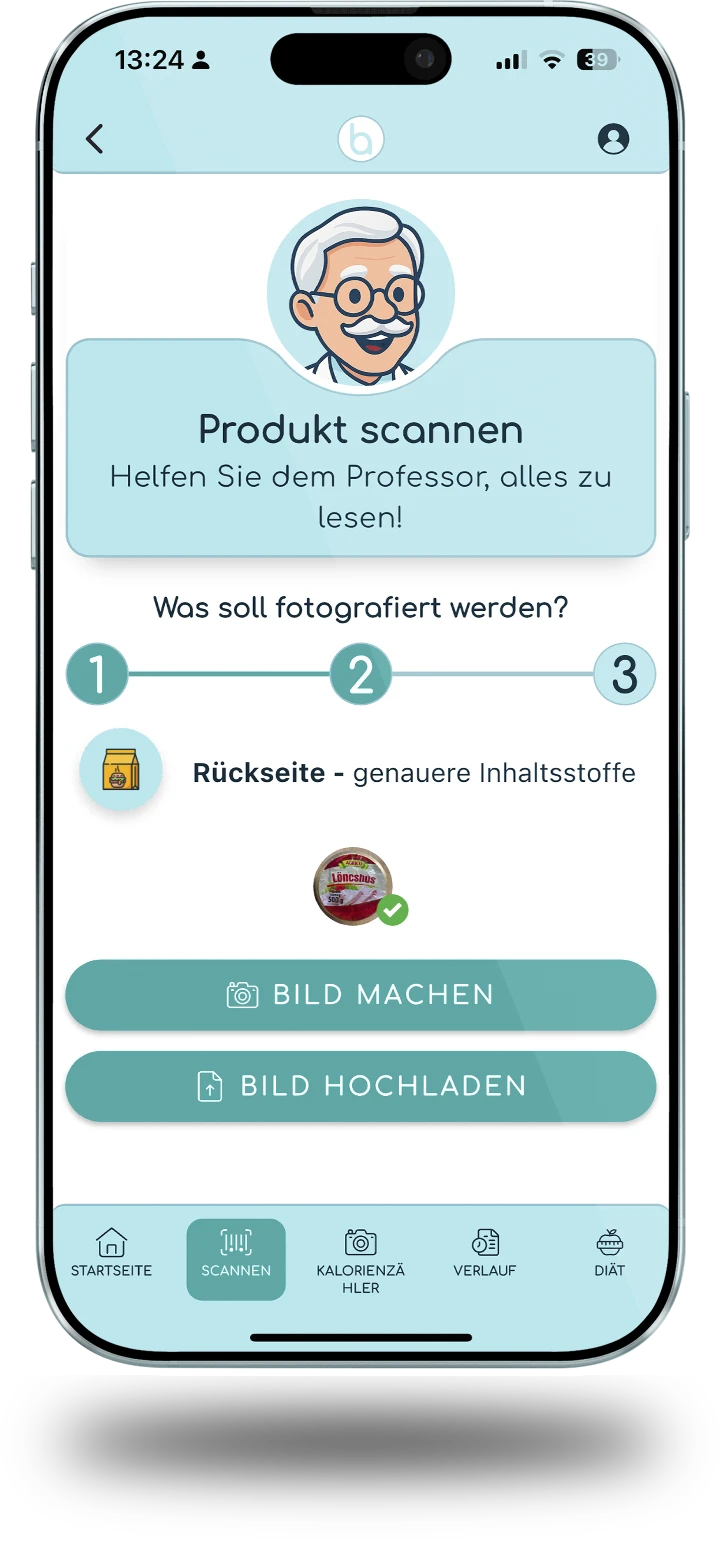Open the Verlauf tab
The width and height of the screenshot is (720, 1545).
point(485,1254)
